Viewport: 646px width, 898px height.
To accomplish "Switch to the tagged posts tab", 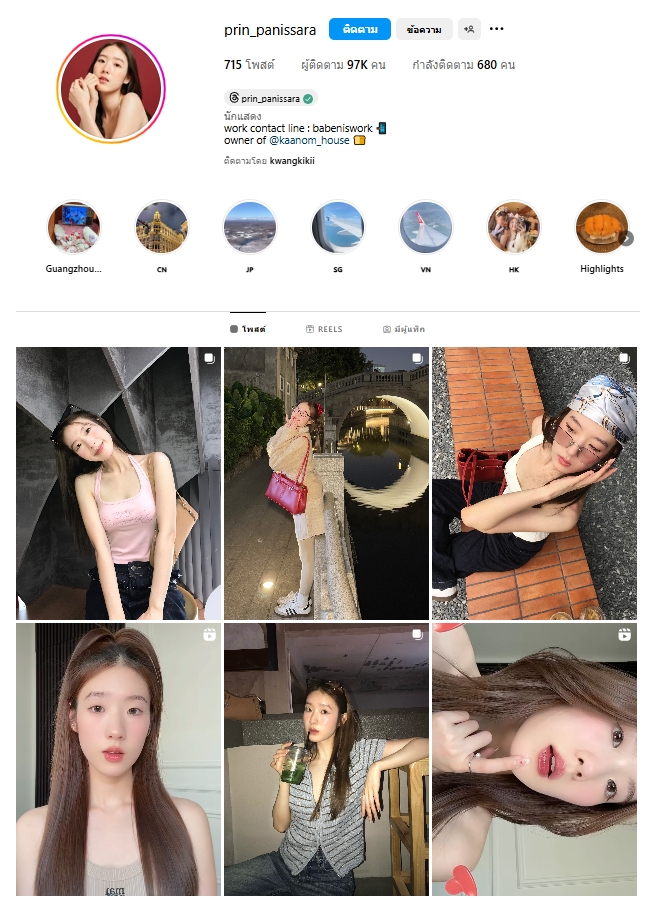I will click(x=404, y=329).
